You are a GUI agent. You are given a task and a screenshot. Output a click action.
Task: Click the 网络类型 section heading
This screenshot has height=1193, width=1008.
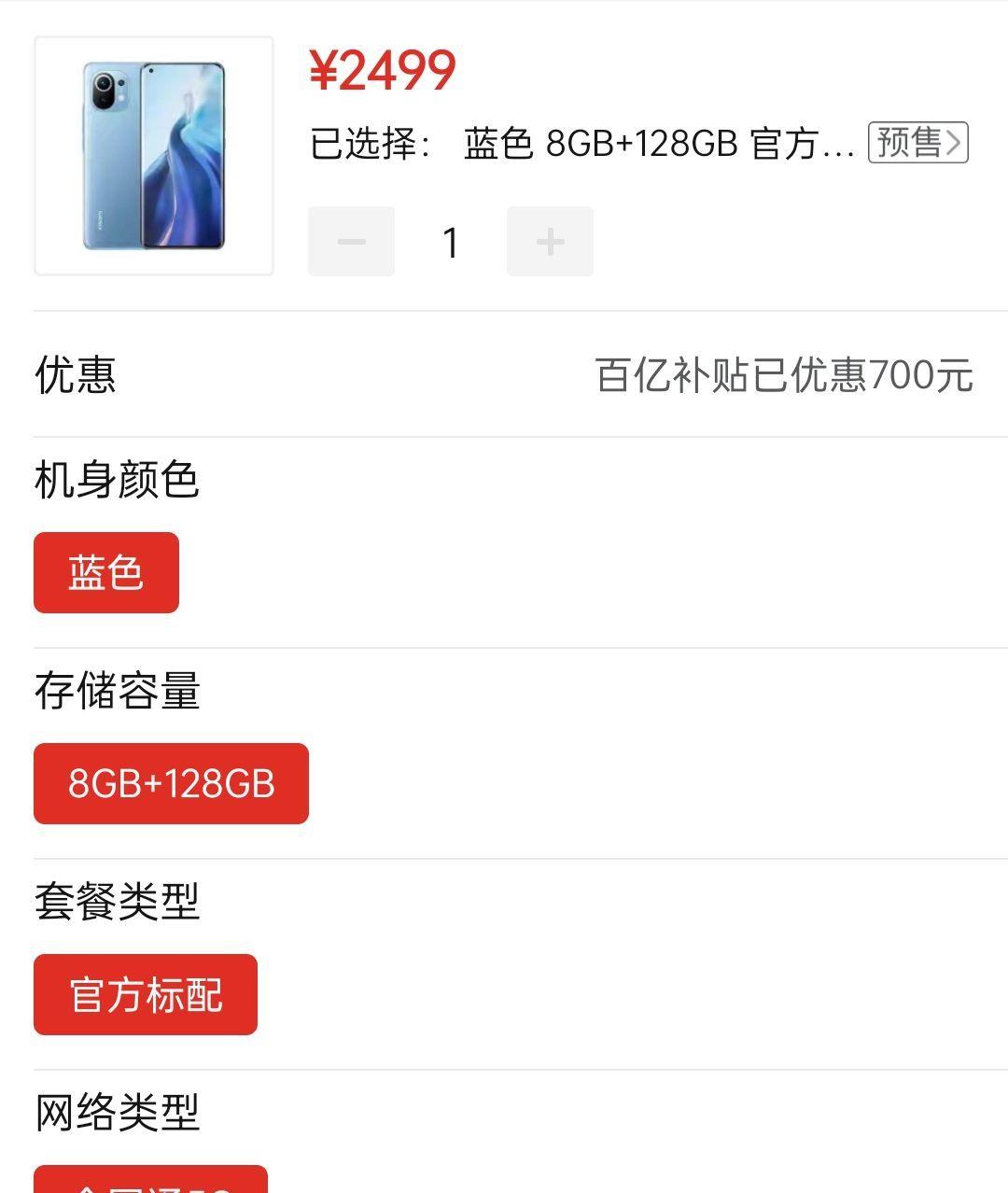pyautogui.click(x=115, y=1111)
